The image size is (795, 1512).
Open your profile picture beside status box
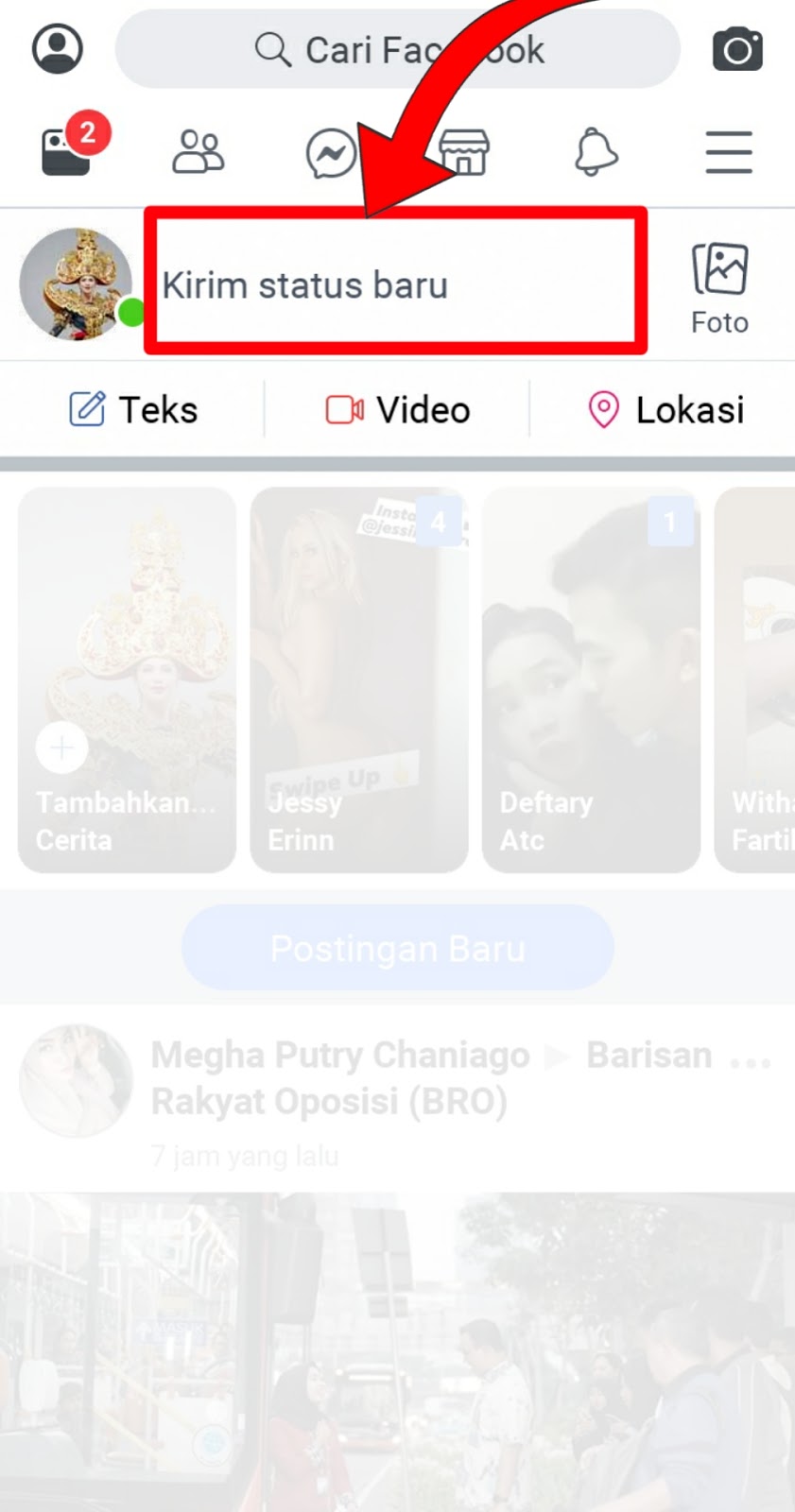76,283
